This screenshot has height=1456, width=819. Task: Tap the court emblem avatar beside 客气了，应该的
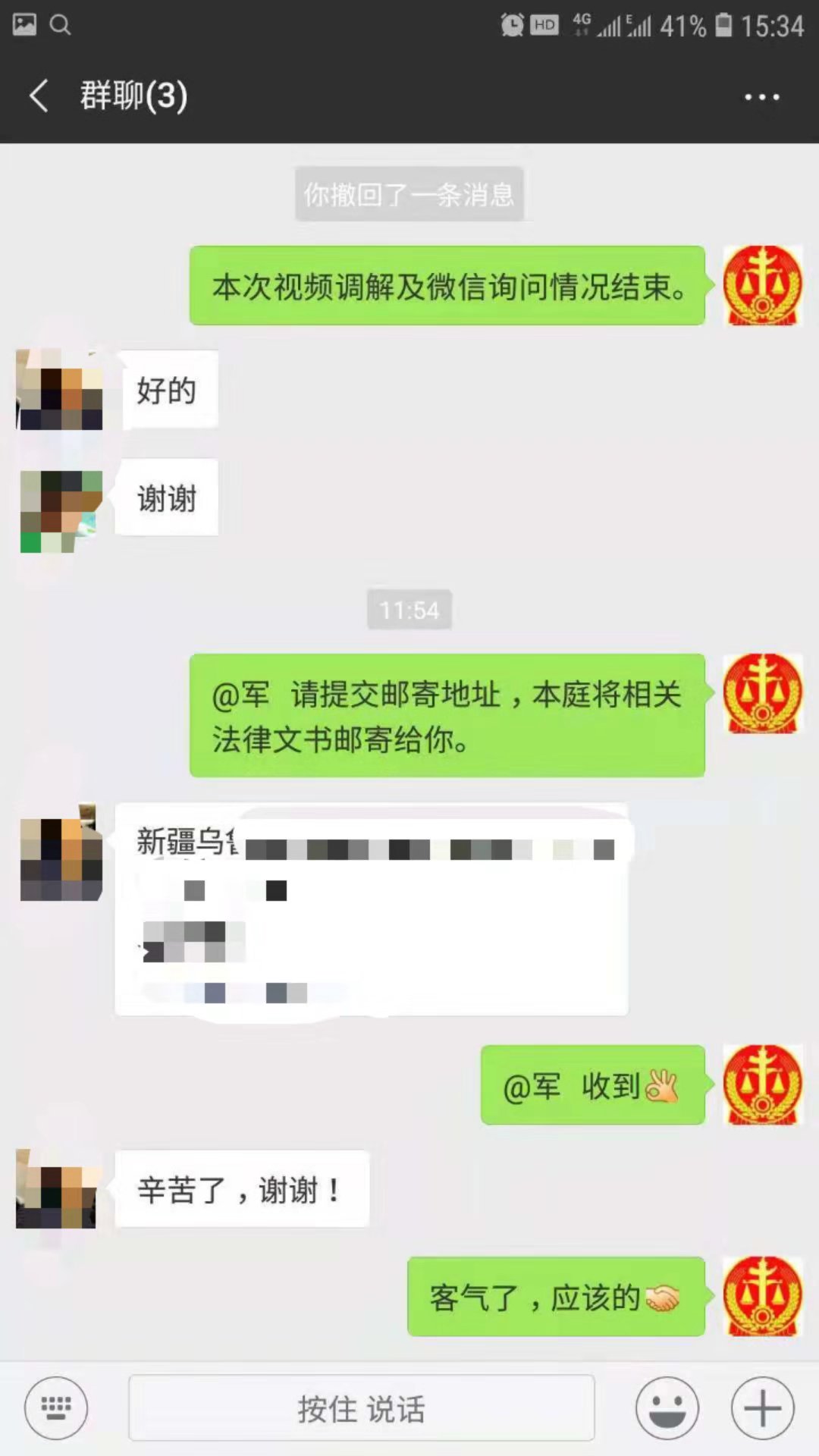coord(762,1296)
